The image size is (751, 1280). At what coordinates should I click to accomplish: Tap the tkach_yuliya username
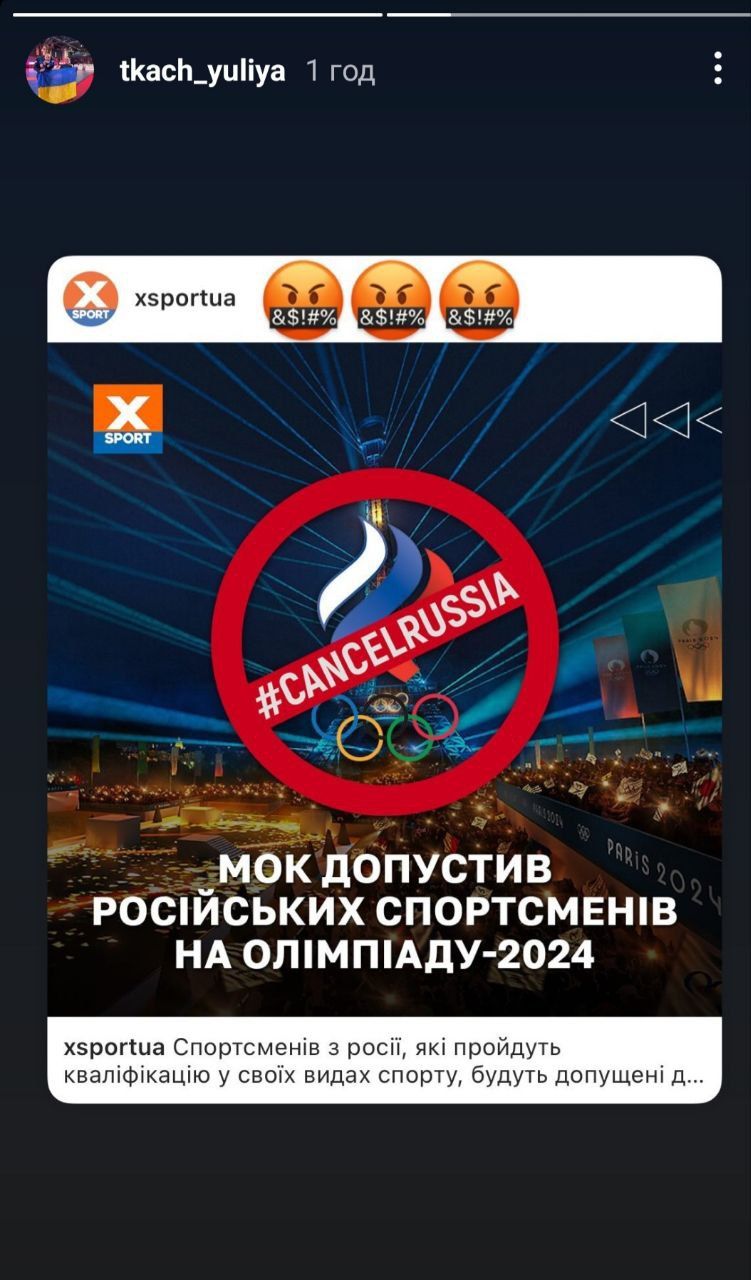click(202, 71)
